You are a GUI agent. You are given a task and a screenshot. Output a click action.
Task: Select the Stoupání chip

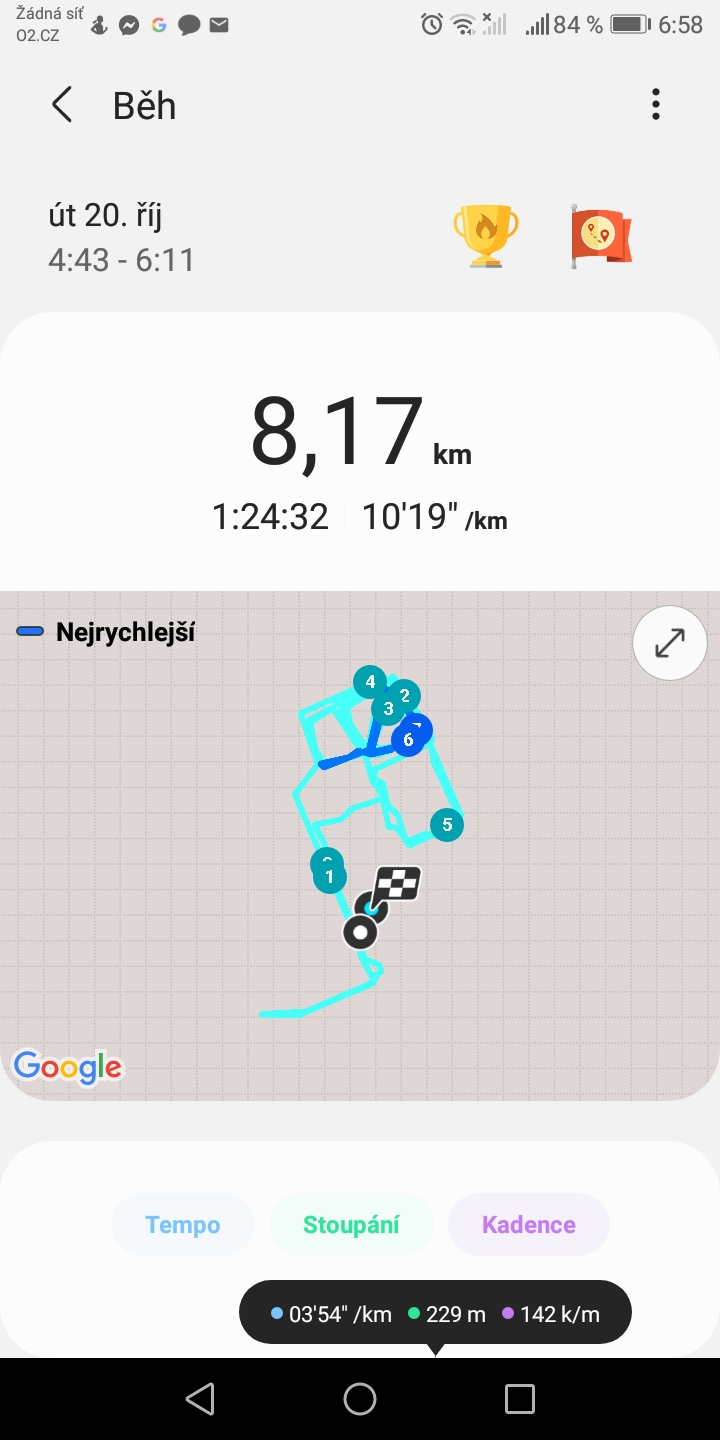[x=351, y=1225]
